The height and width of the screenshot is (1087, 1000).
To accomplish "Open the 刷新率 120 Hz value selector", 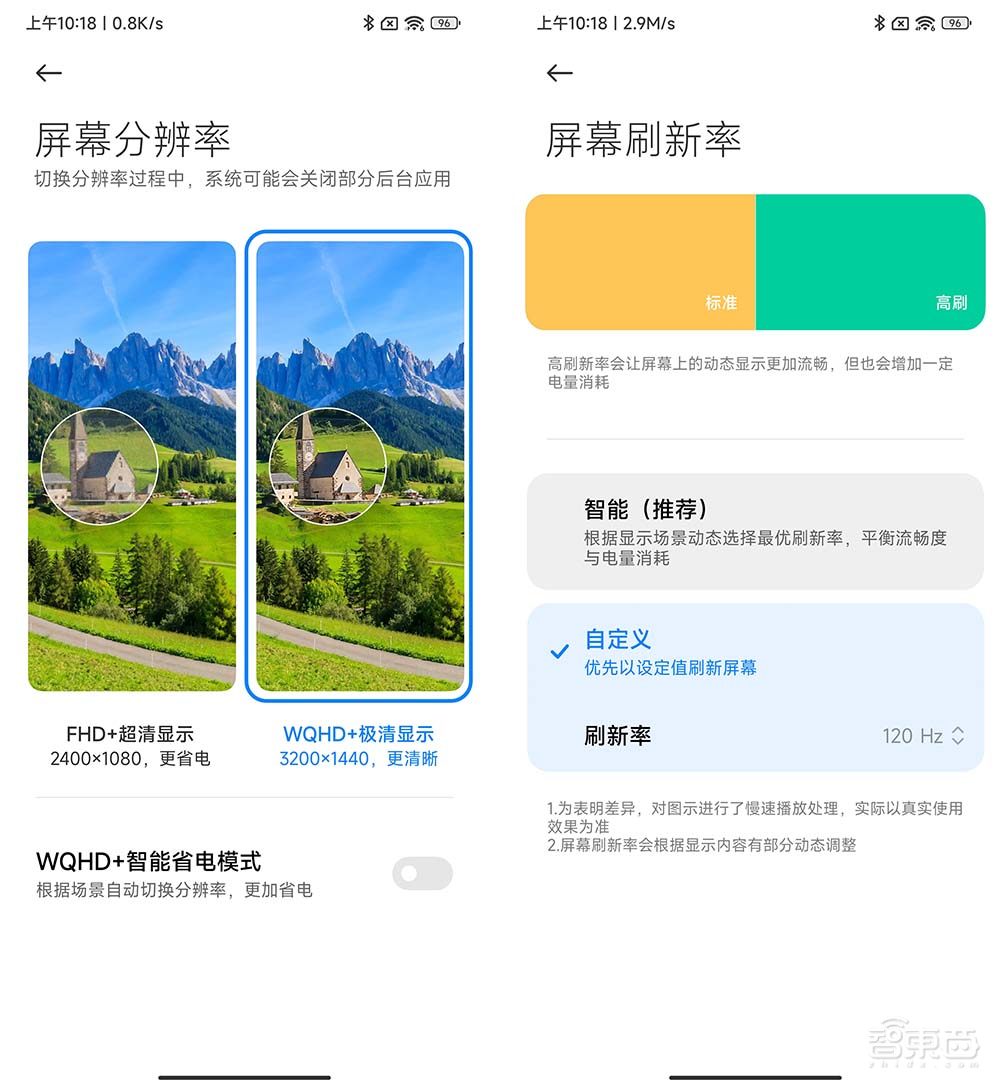I will (x=925, y=736).
